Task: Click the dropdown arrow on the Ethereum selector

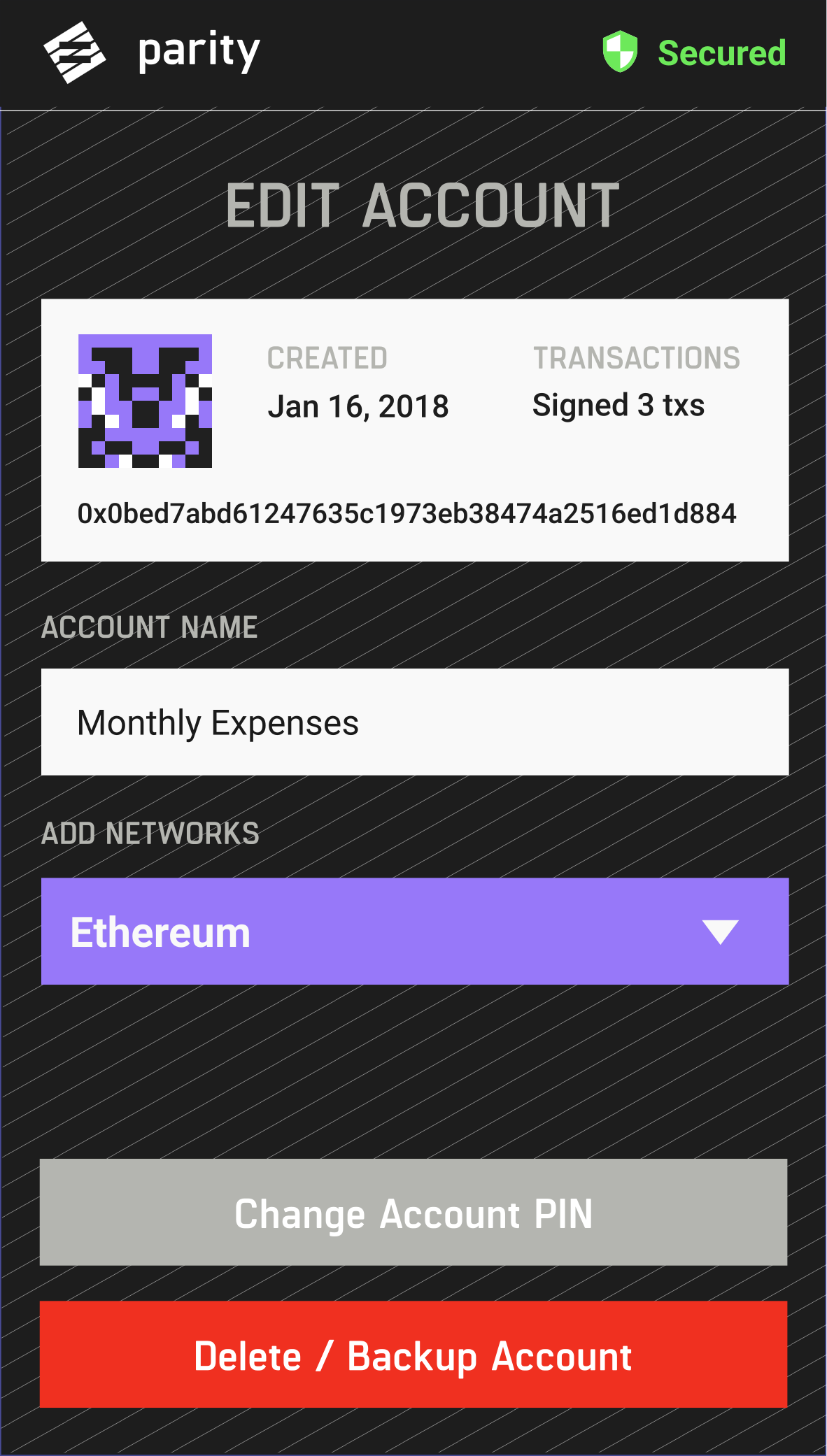Action: tap(722, 932)
